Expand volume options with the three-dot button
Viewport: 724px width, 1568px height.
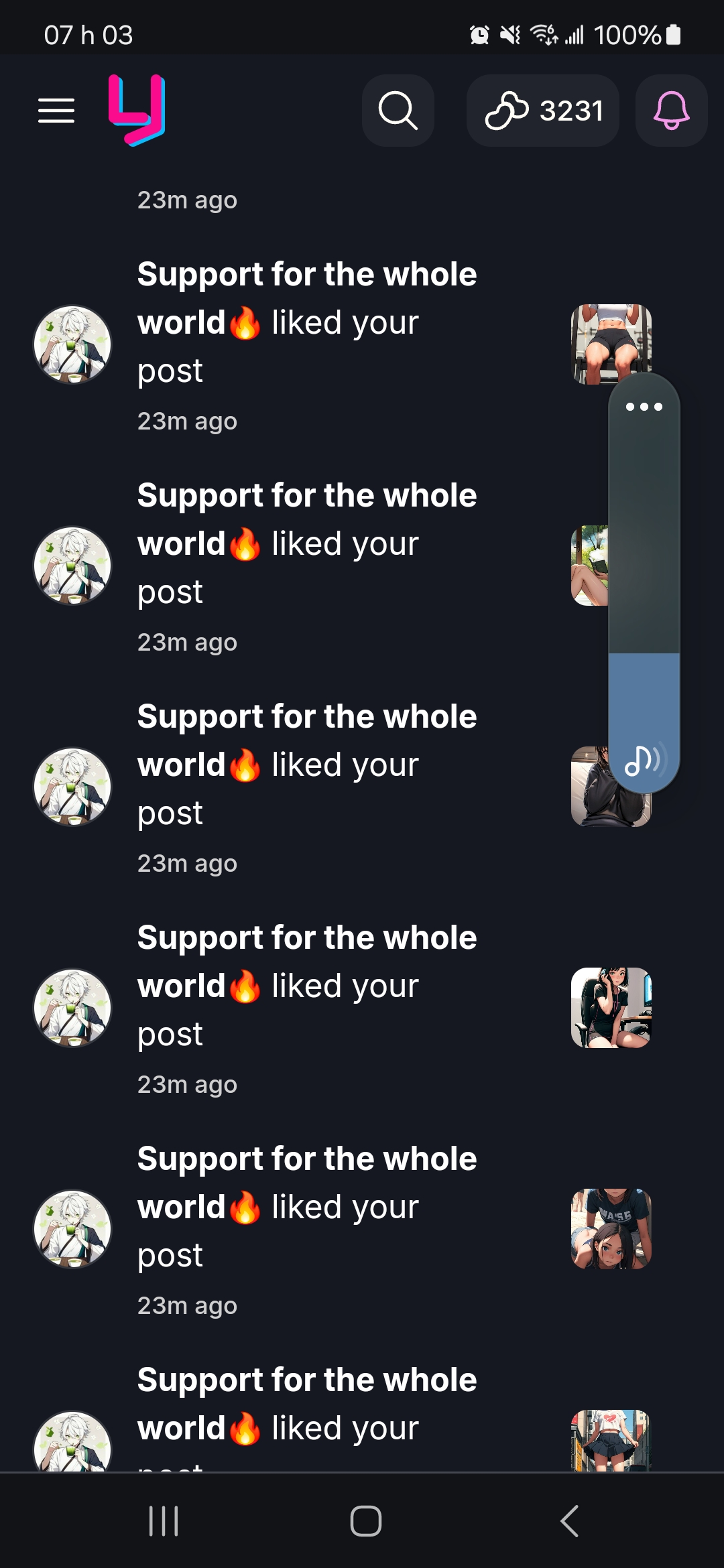click(x=644, y=407)
